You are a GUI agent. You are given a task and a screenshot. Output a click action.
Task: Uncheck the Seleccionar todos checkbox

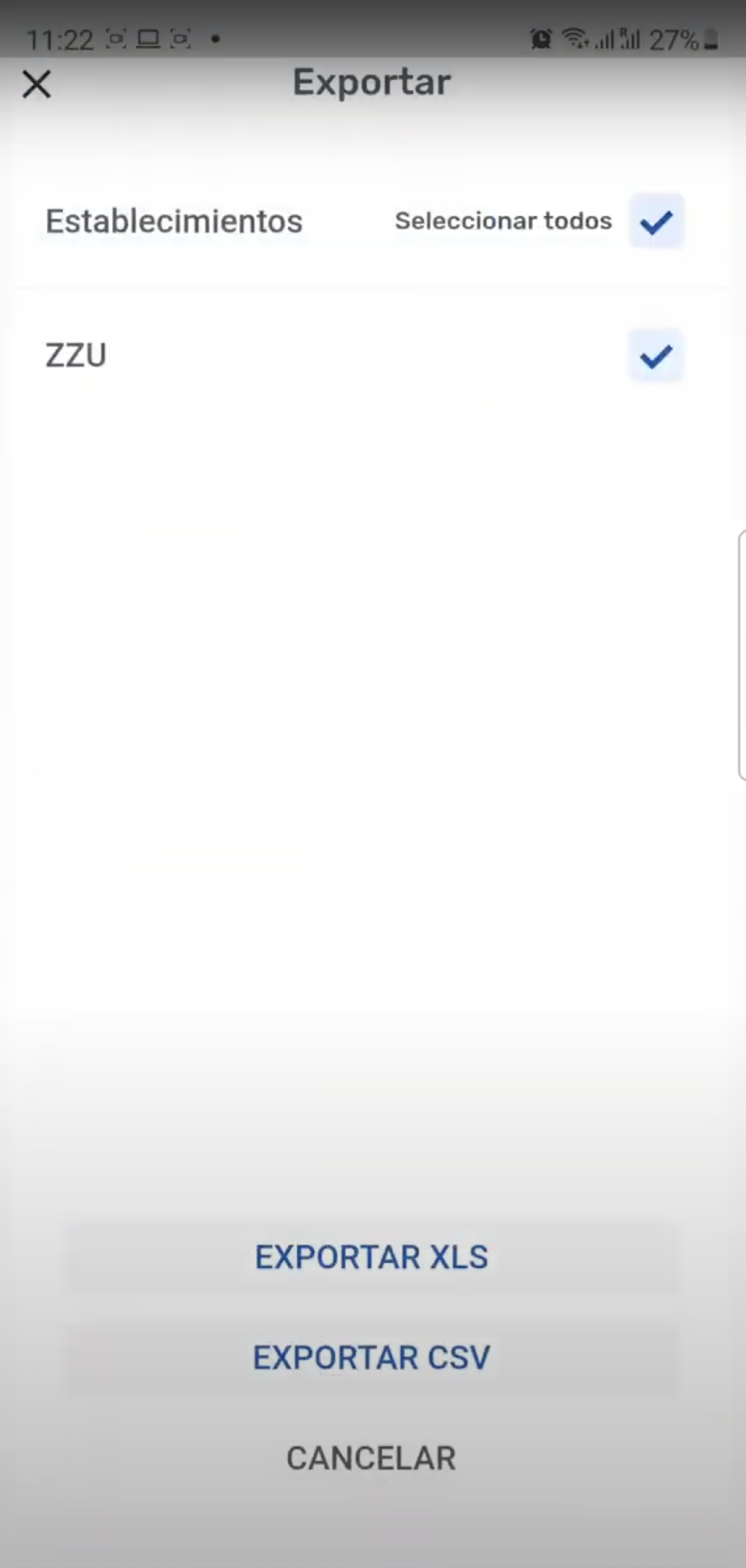(656, 221)
